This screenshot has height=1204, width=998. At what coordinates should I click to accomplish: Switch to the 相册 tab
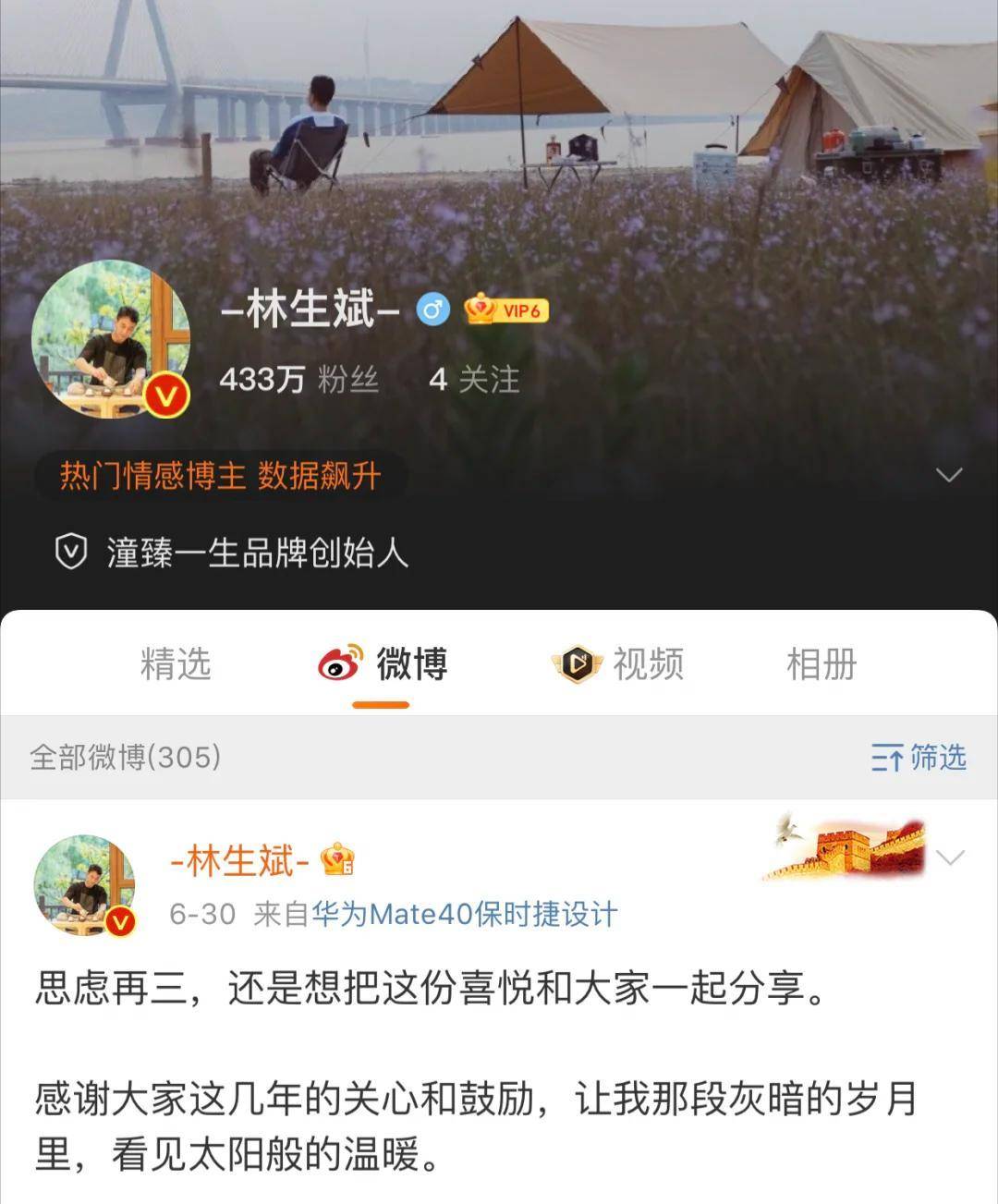[x=821, y=663]
